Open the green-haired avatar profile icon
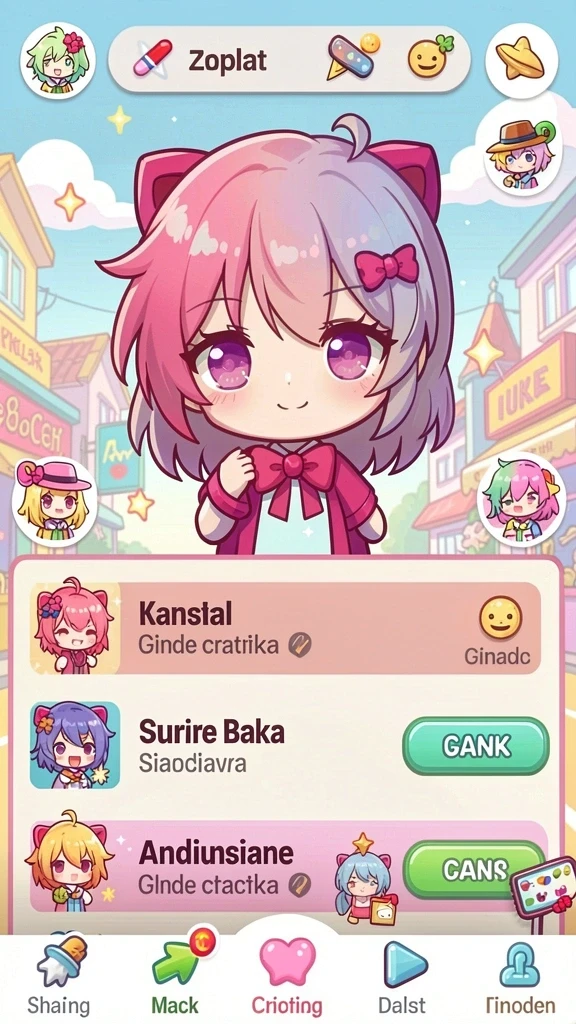The width and height of the screenshot is (576, 1024). pos(58,60)
